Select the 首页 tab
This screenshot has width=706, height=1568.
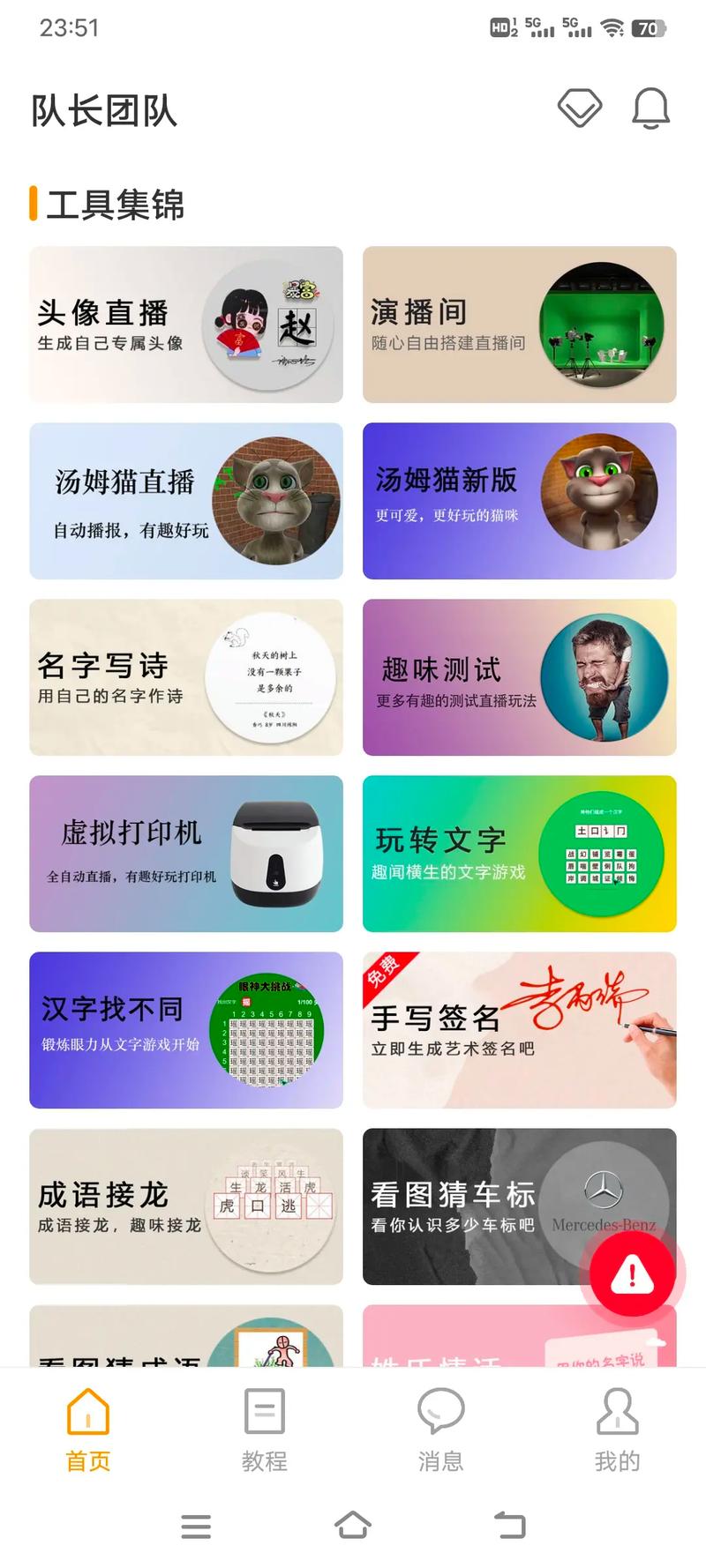point(88,1430)
